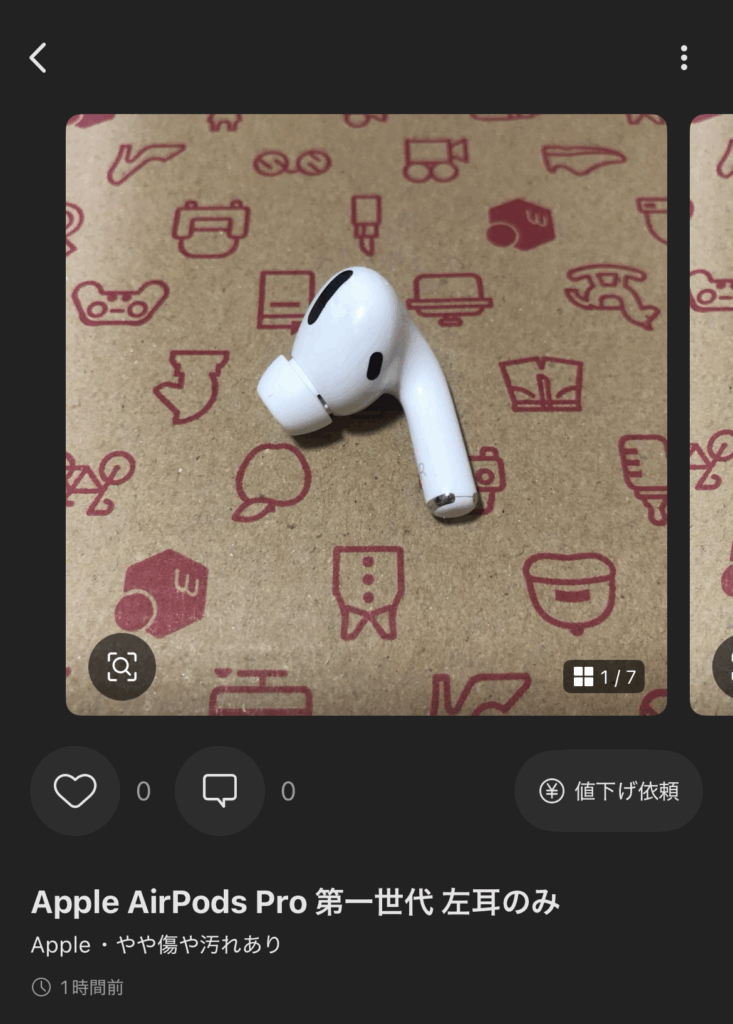Open the comments for this item
733x1024 pixels.
click(220, 791)
